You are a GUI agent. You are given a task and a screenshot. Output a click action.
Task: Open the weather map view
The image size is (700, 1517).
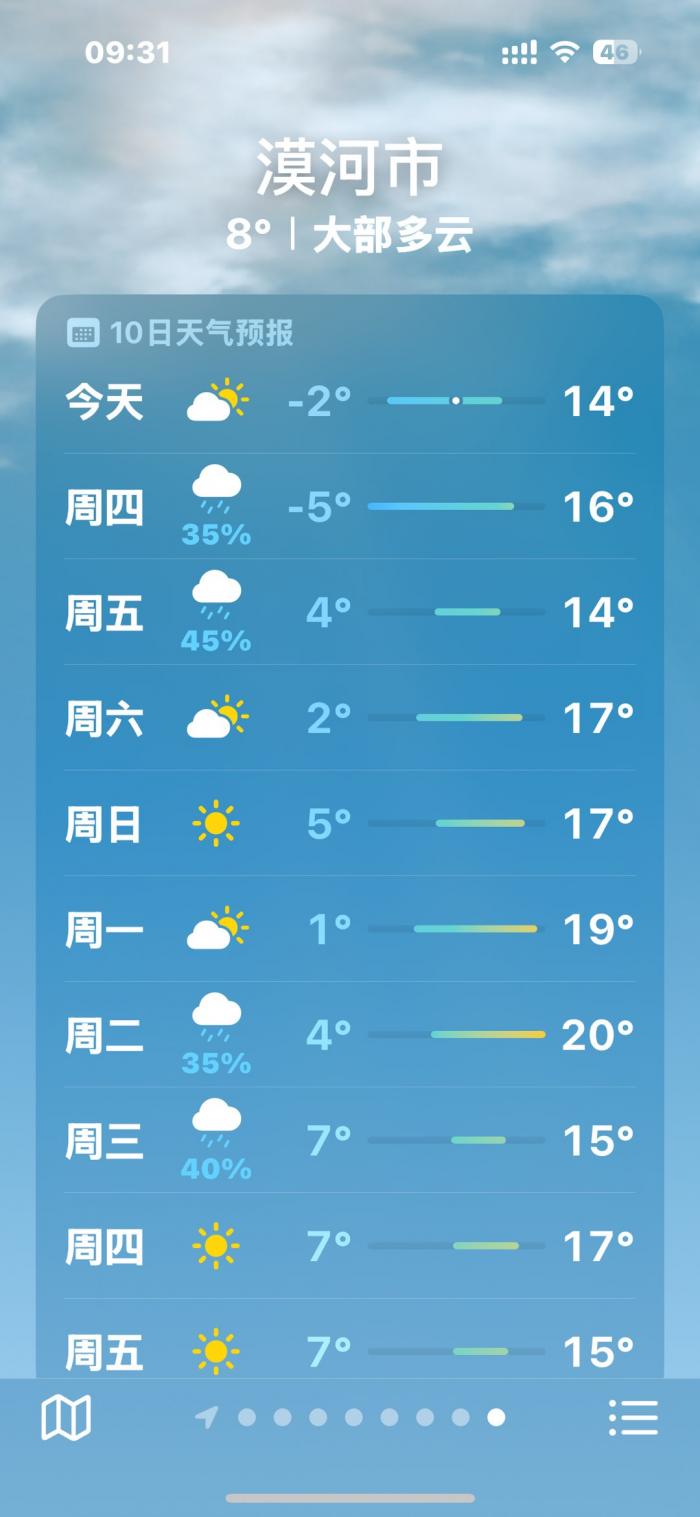66,1417
